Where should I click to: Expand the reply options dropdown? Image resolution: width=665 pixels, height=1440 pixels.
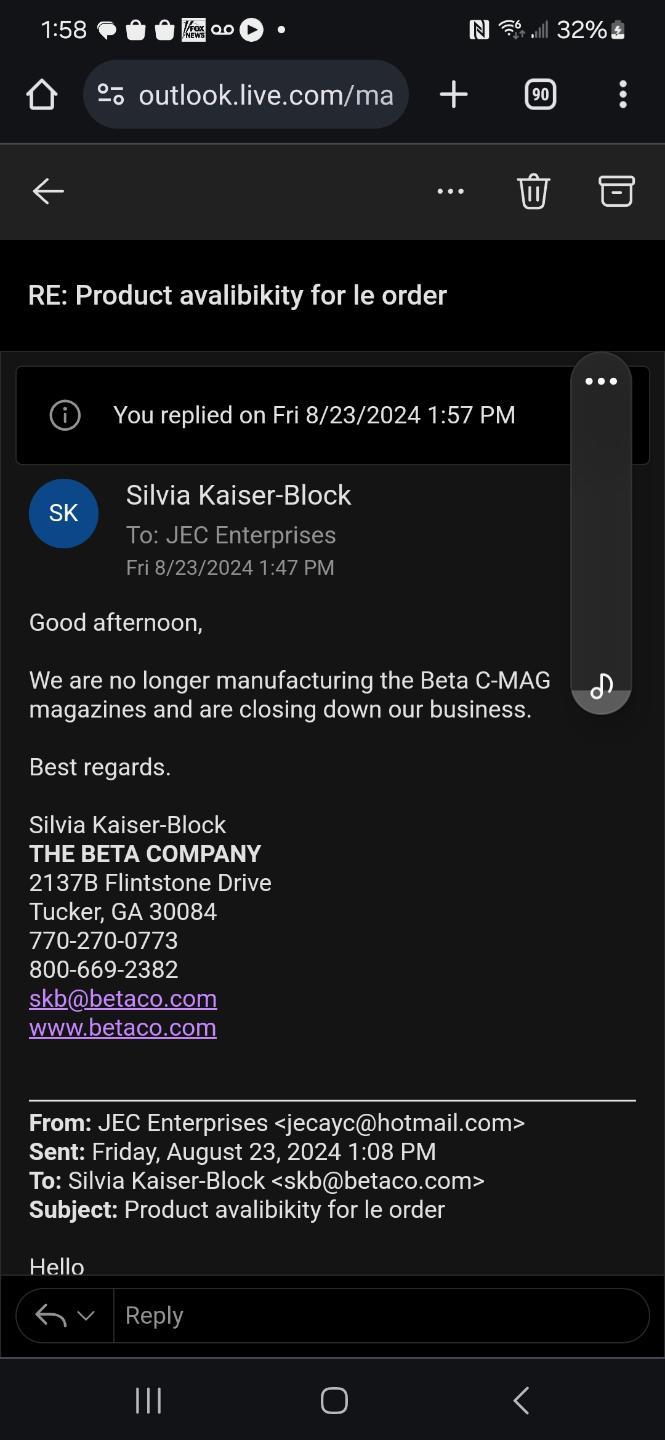coord(85,1315)
